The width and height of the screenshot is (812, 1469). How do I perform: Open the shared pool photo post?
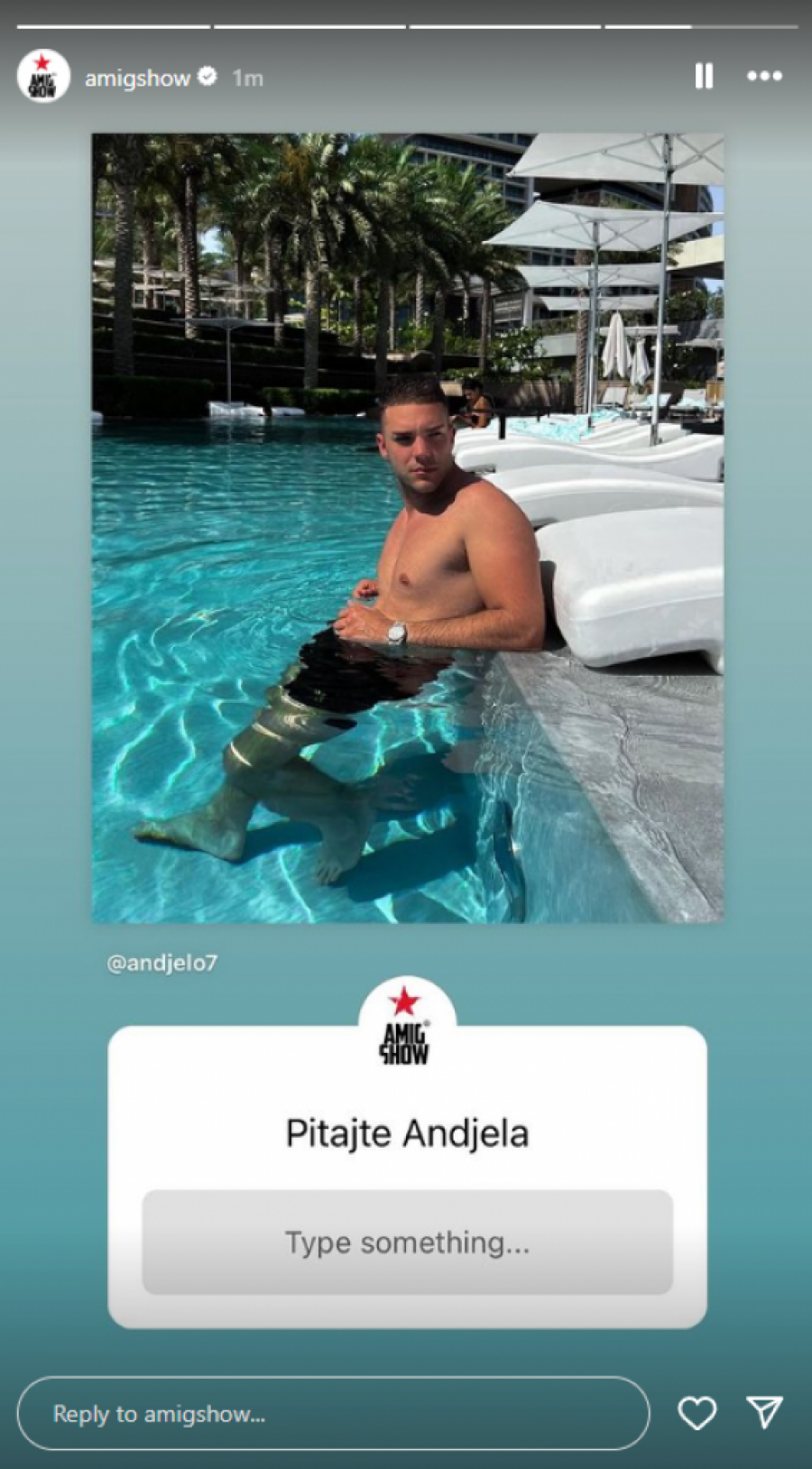tap(407, 528)
